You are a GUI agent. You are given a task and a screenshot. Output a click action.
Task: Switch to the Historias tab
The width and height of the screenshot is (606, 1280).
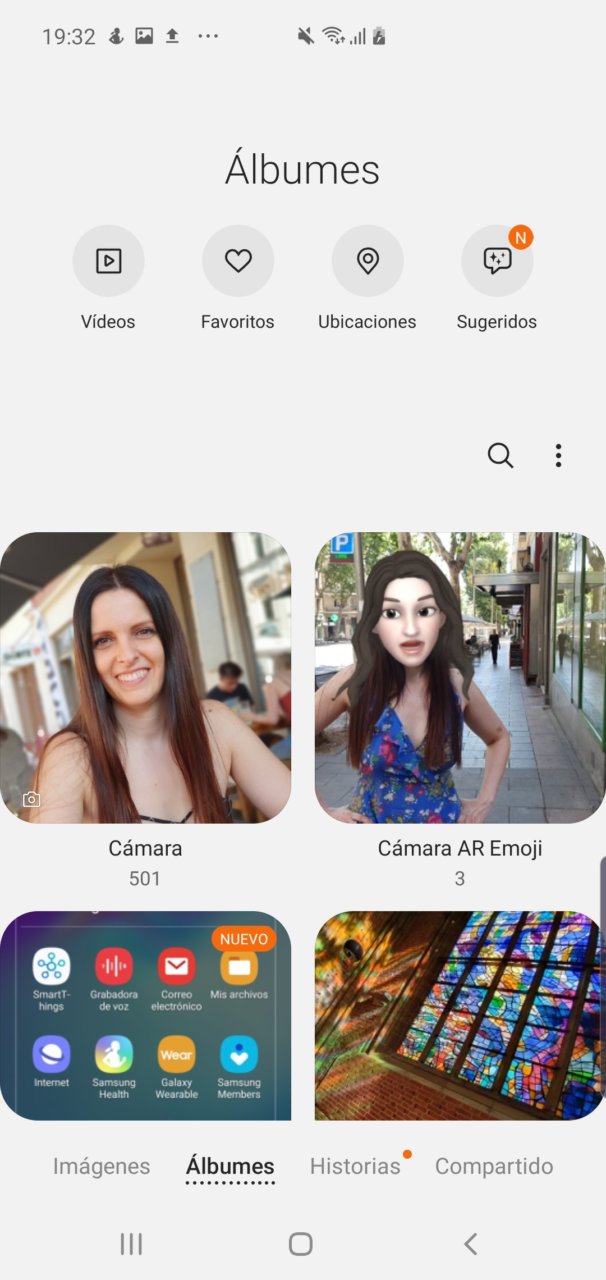(355, 1166)
